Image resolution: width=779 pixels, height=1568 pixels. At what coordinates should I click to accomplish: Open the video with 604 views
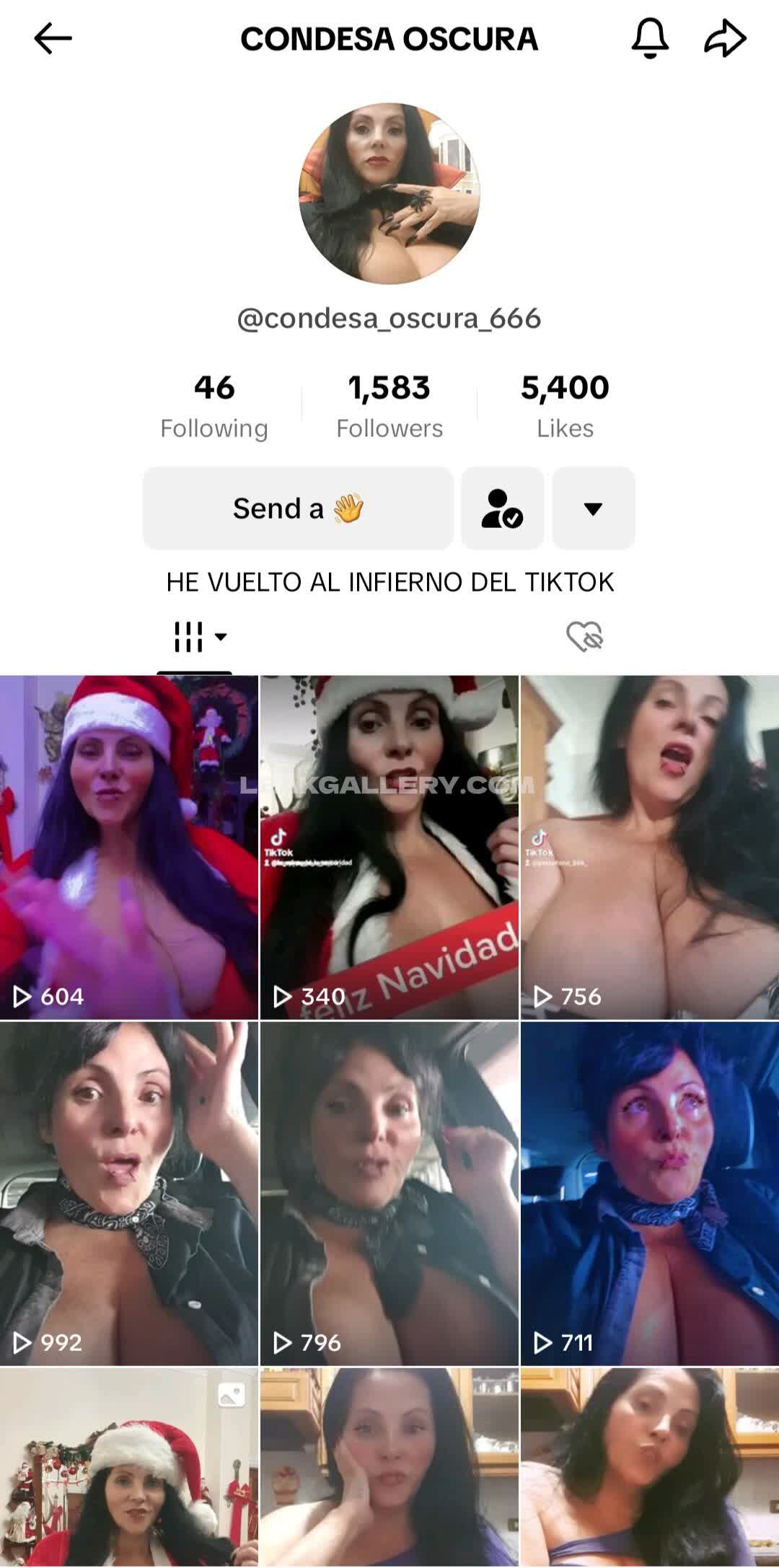[x=129, y=847]
